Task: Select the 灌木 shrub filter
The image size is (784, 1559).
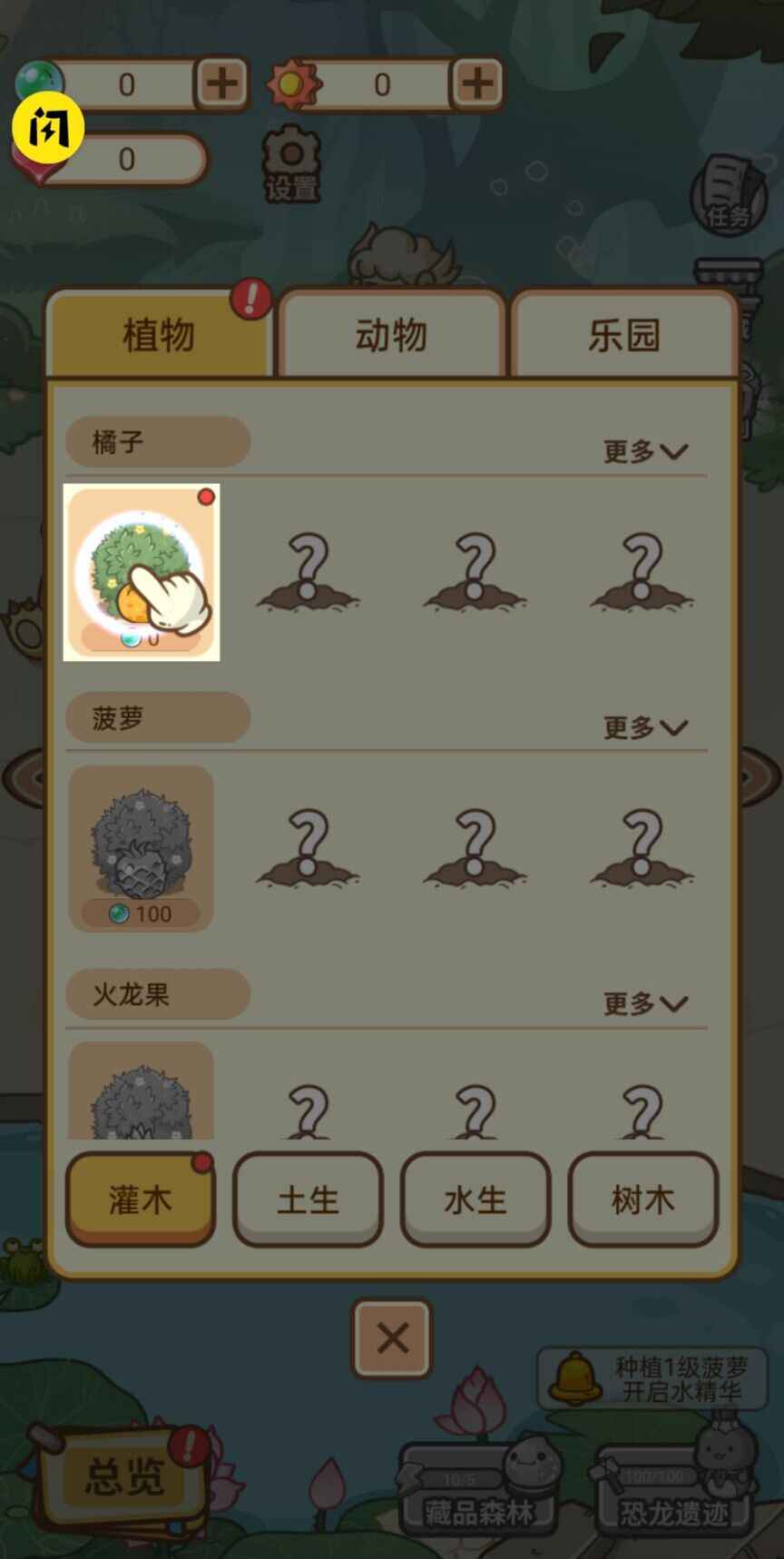Action: click(x=140, y=1199)
